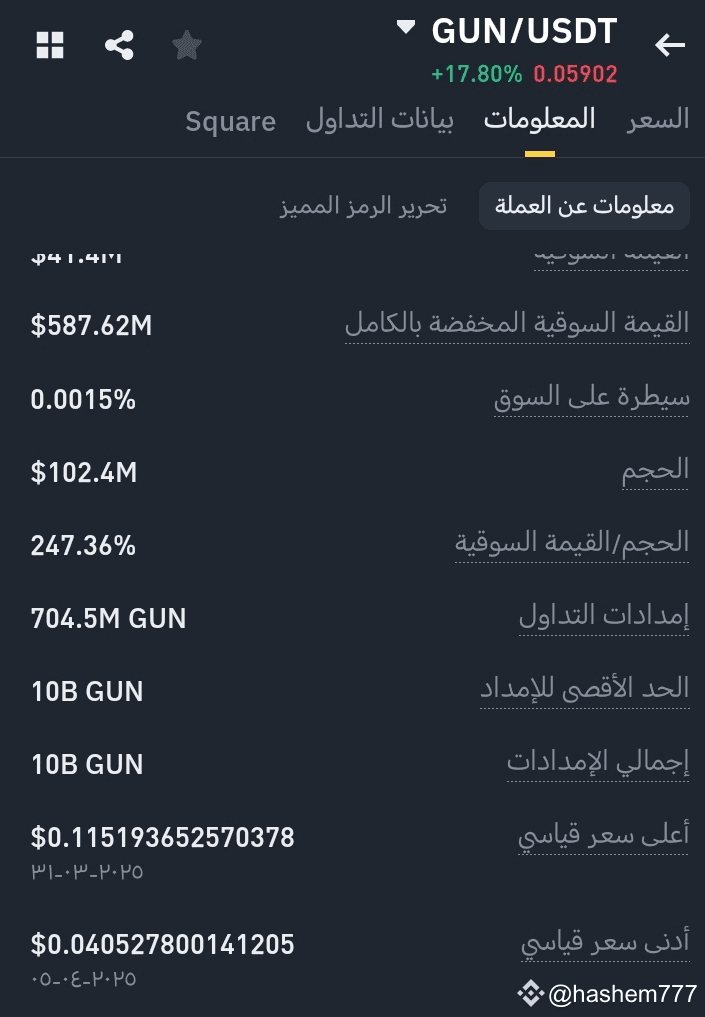Show explanation for إجمالي الإمدادات

tap(598, 763)
